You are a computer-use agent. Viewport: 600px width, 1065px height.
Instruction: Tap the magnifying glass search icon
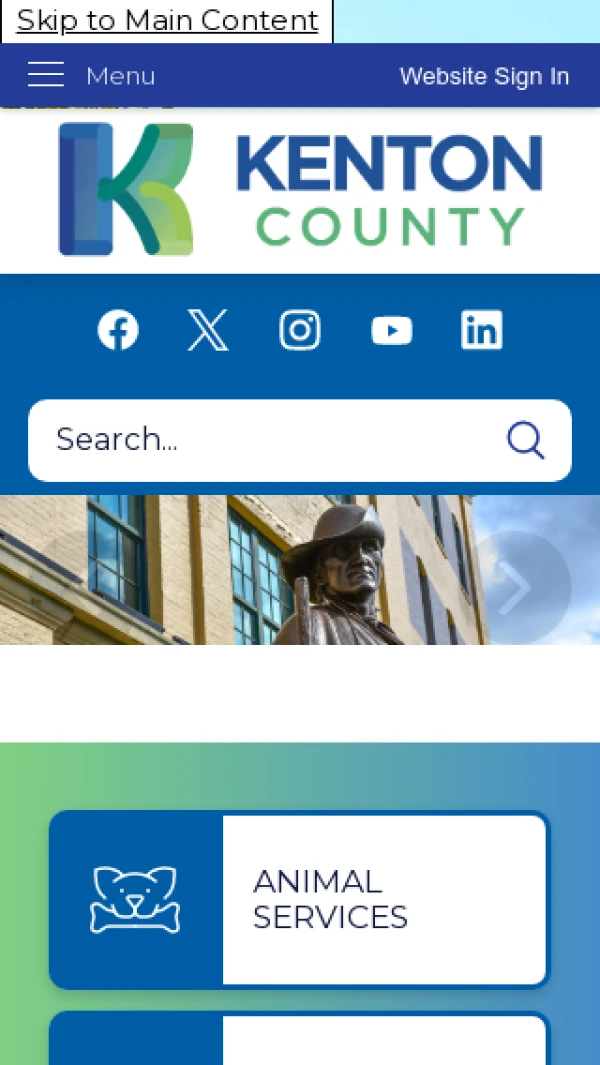[525, 440]
